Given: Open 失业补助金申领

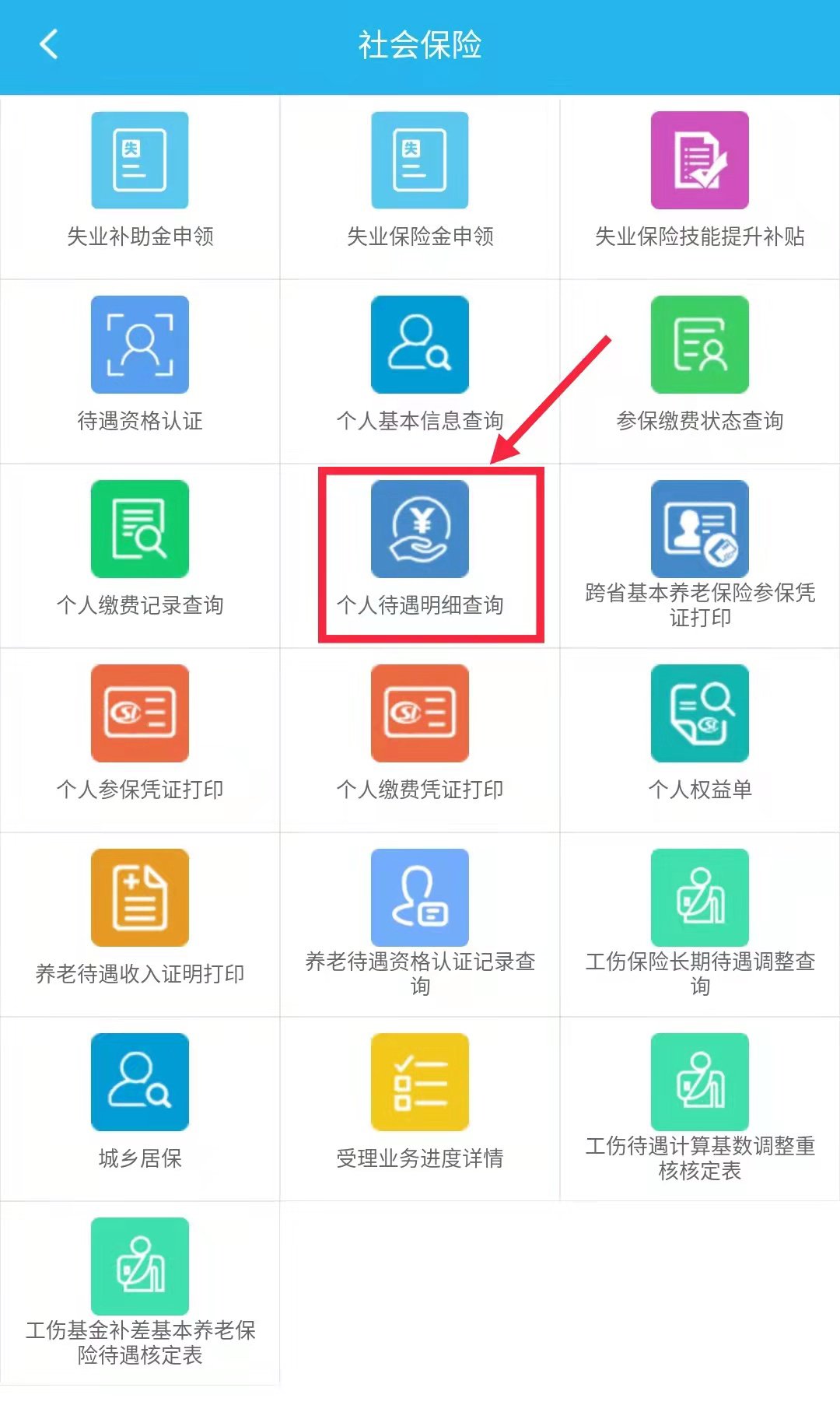Looking at the screenshot, I should click(x=140, y=161).
